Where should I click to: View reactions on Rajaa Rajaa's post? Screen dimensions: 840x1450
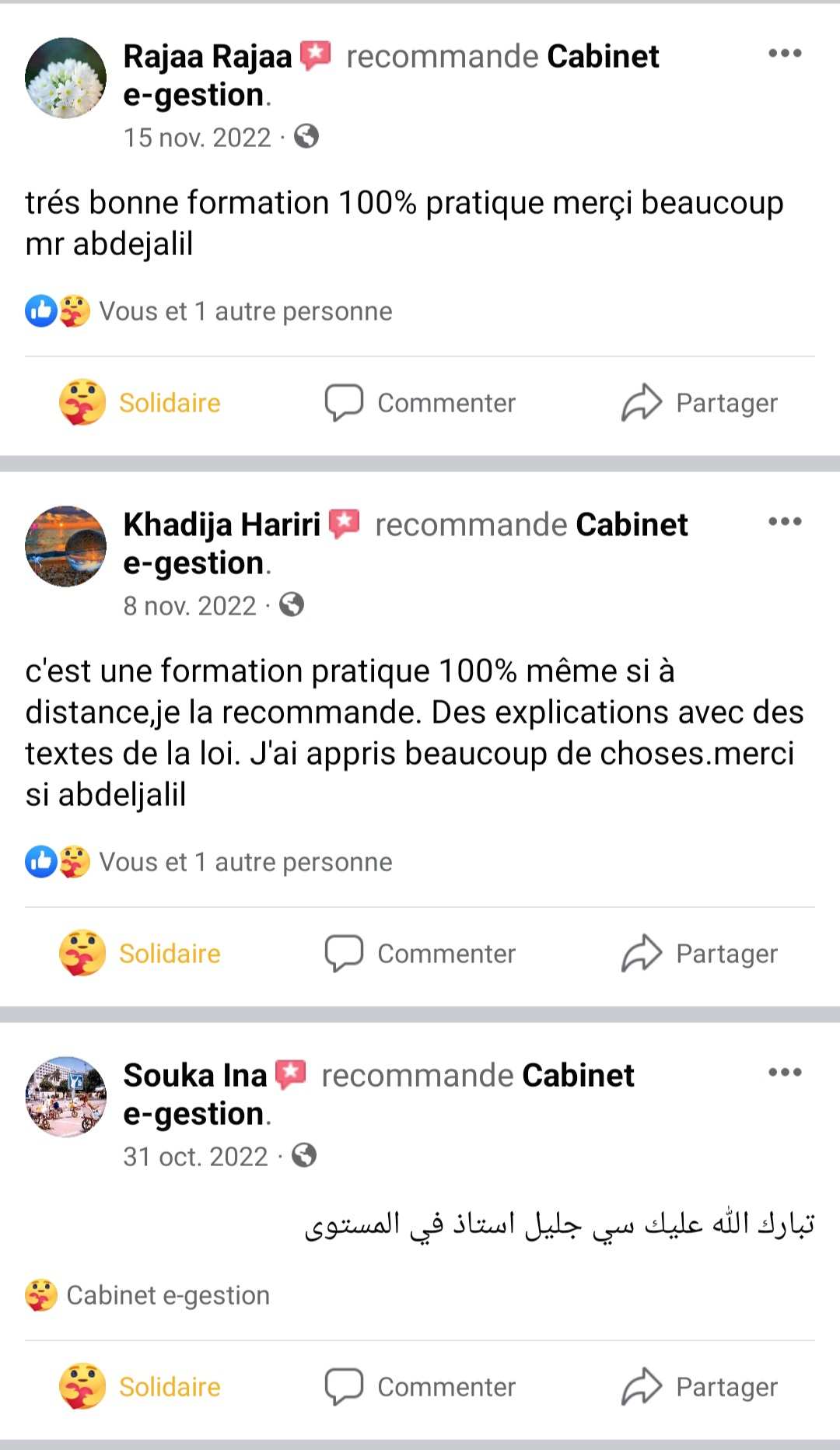click(208, 312)
